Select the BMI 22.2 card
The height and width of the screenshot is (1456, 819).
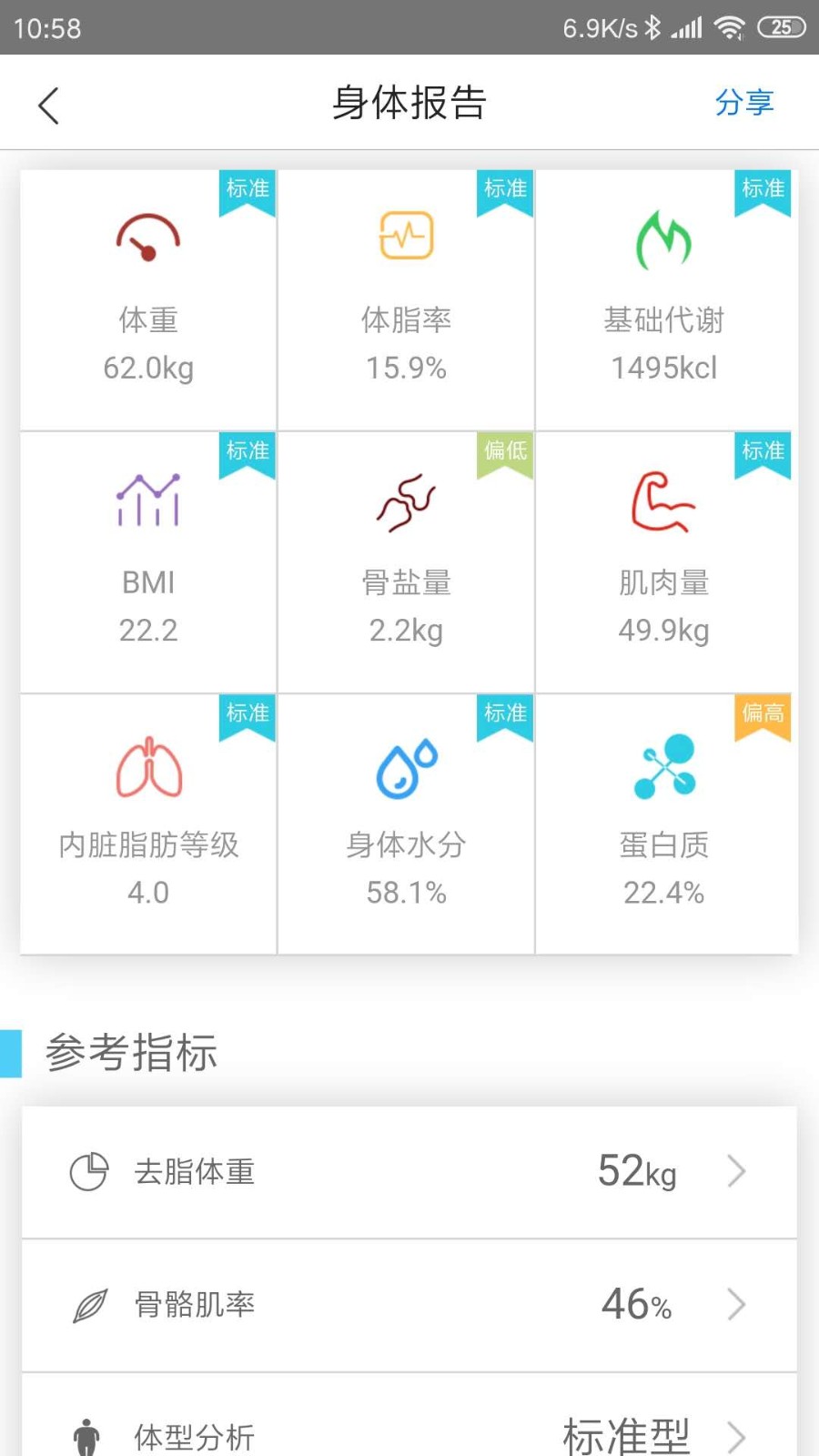pos(148,562)
